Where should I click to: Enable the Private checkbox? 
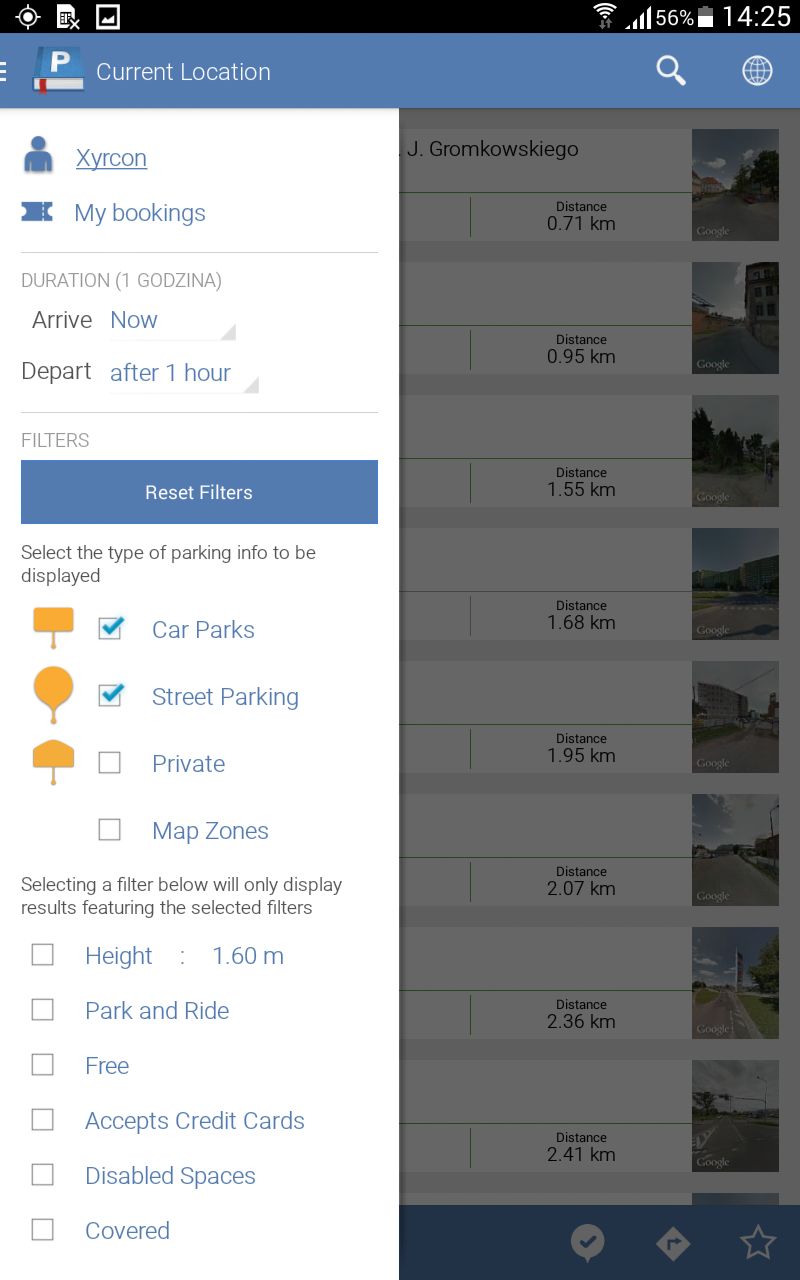click(110, 763)
